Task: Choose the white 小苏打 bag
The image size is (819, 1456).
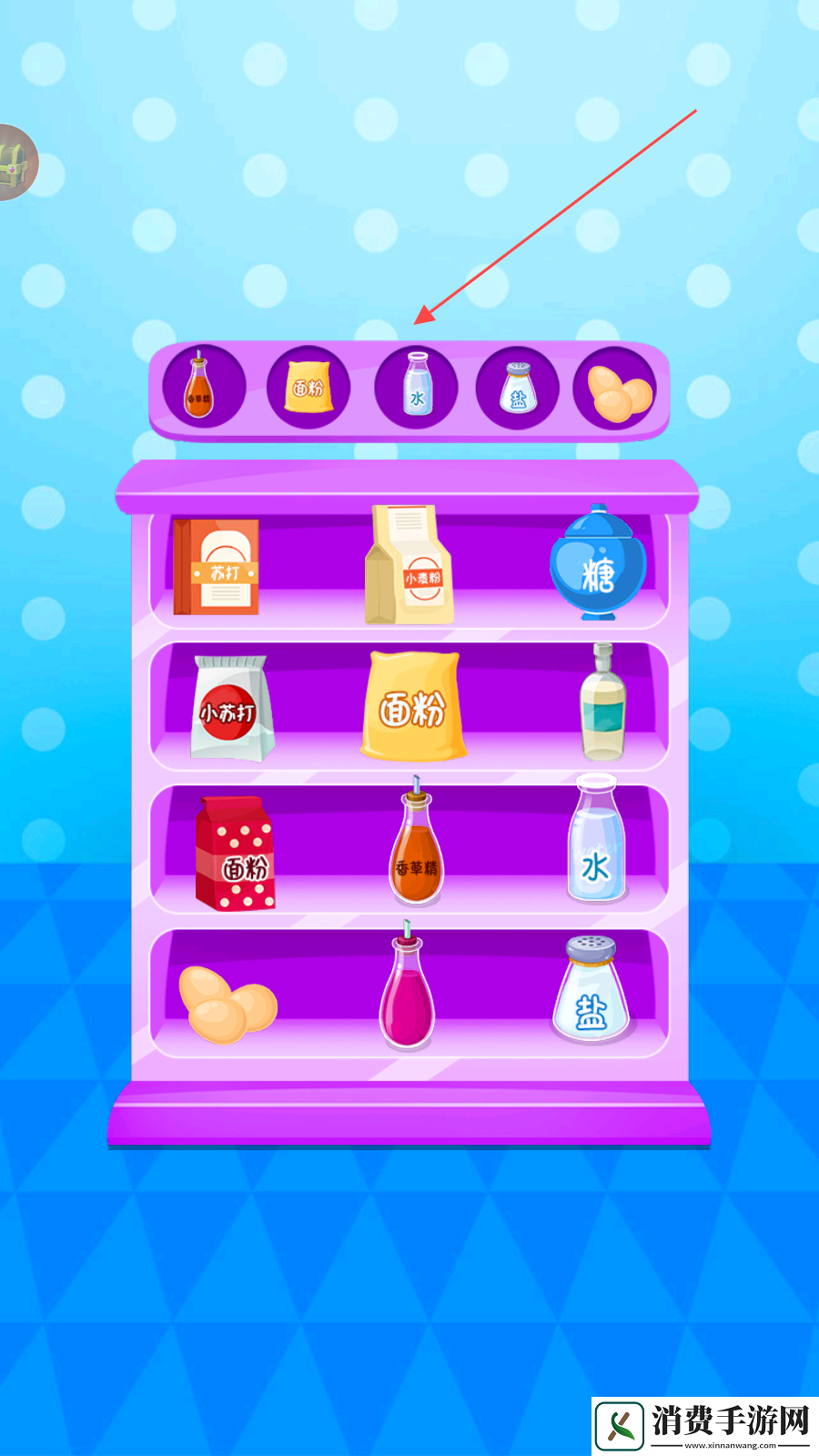Action: coord(231,709)
